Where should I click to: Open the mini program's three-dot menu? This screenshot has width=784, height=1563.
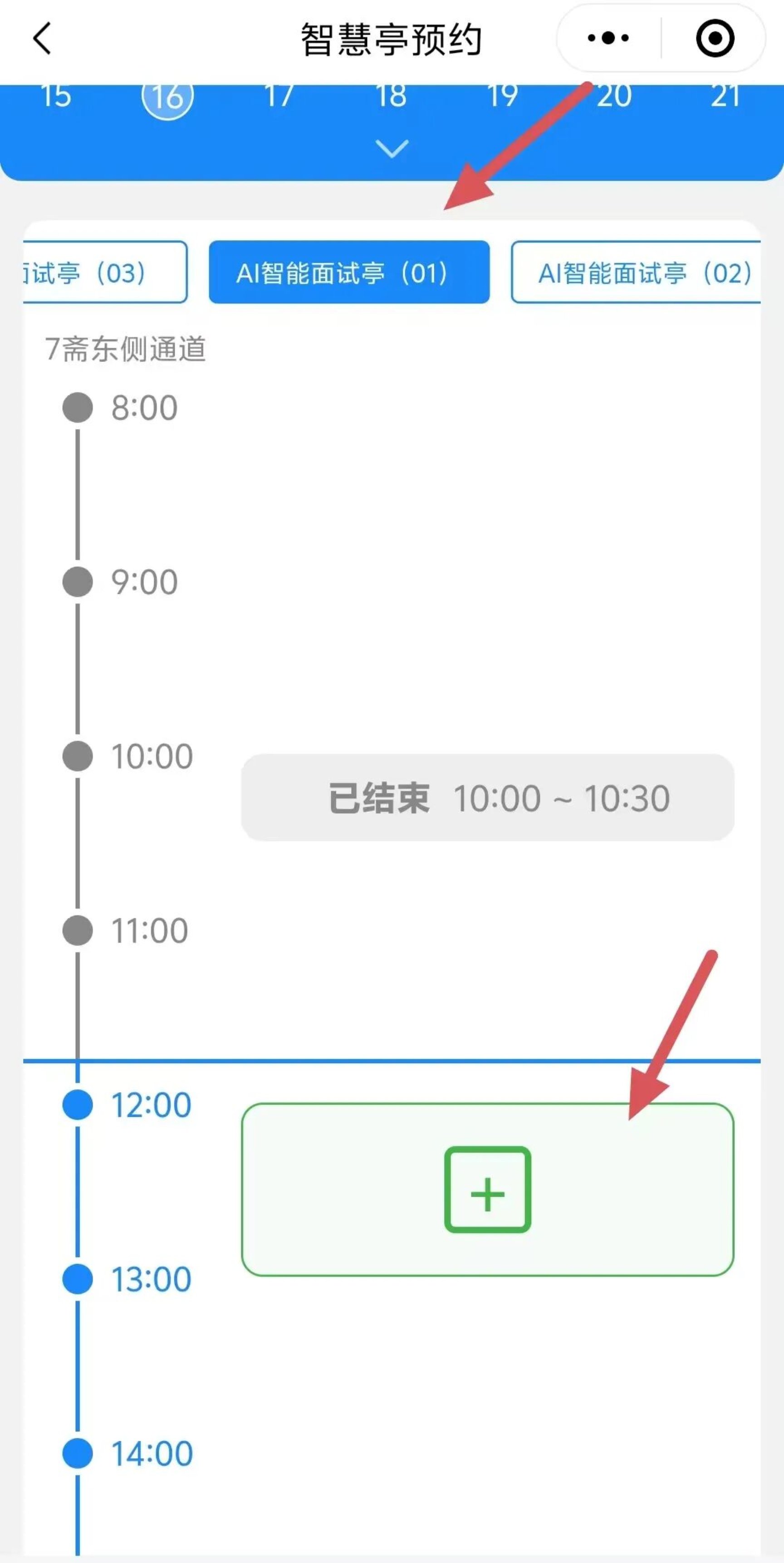pyautogui.click(x=608, y=38)
